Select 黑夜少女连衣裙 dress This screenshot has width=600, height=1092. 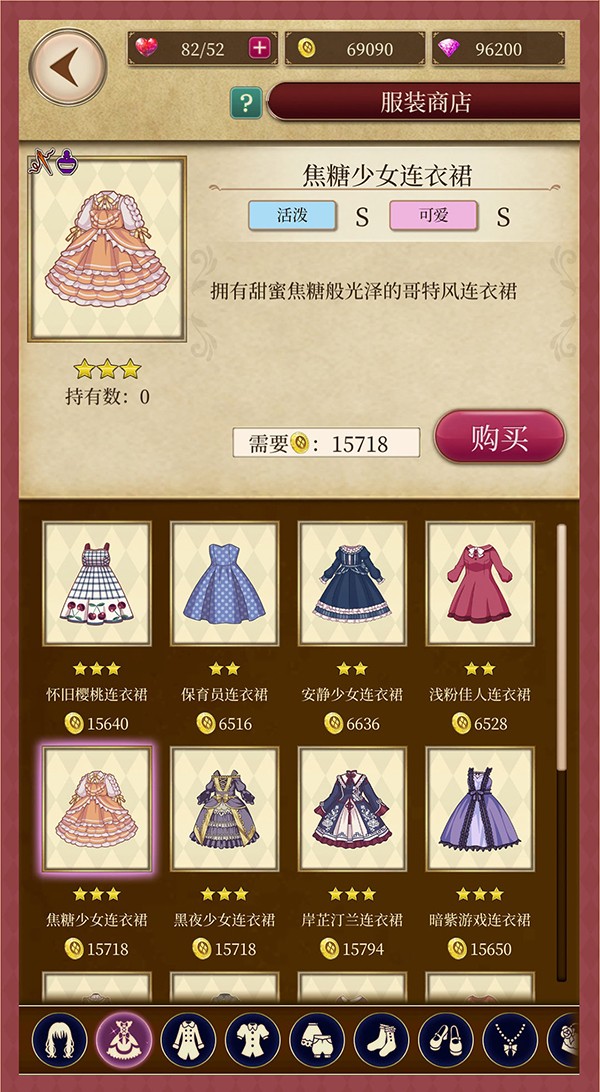224,808
